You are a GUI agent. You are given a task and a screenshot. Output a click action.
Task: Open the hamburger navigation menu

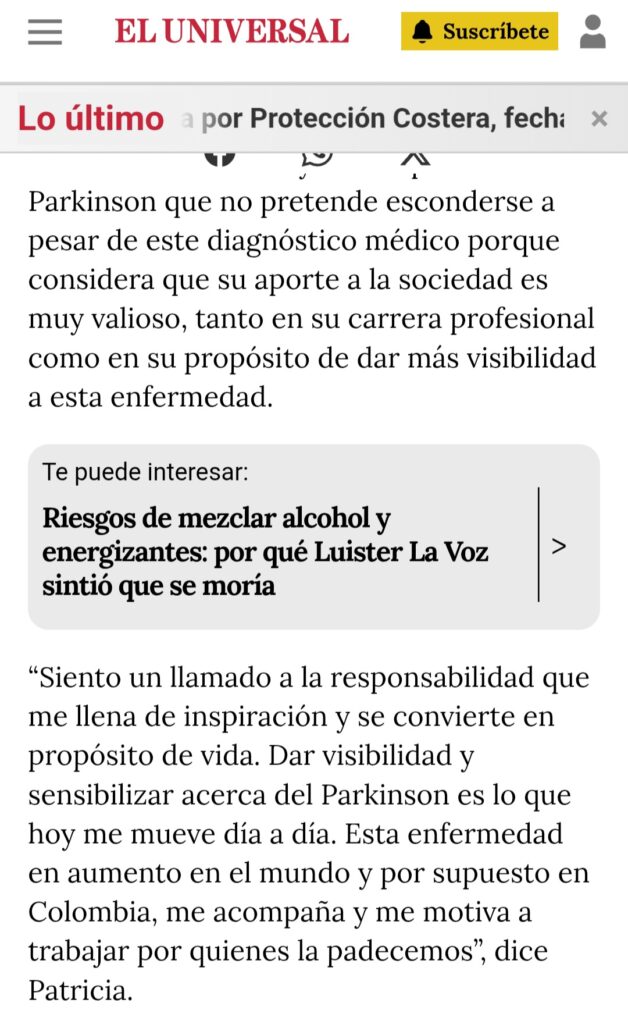pyautogui.click(x=45, y=32)
